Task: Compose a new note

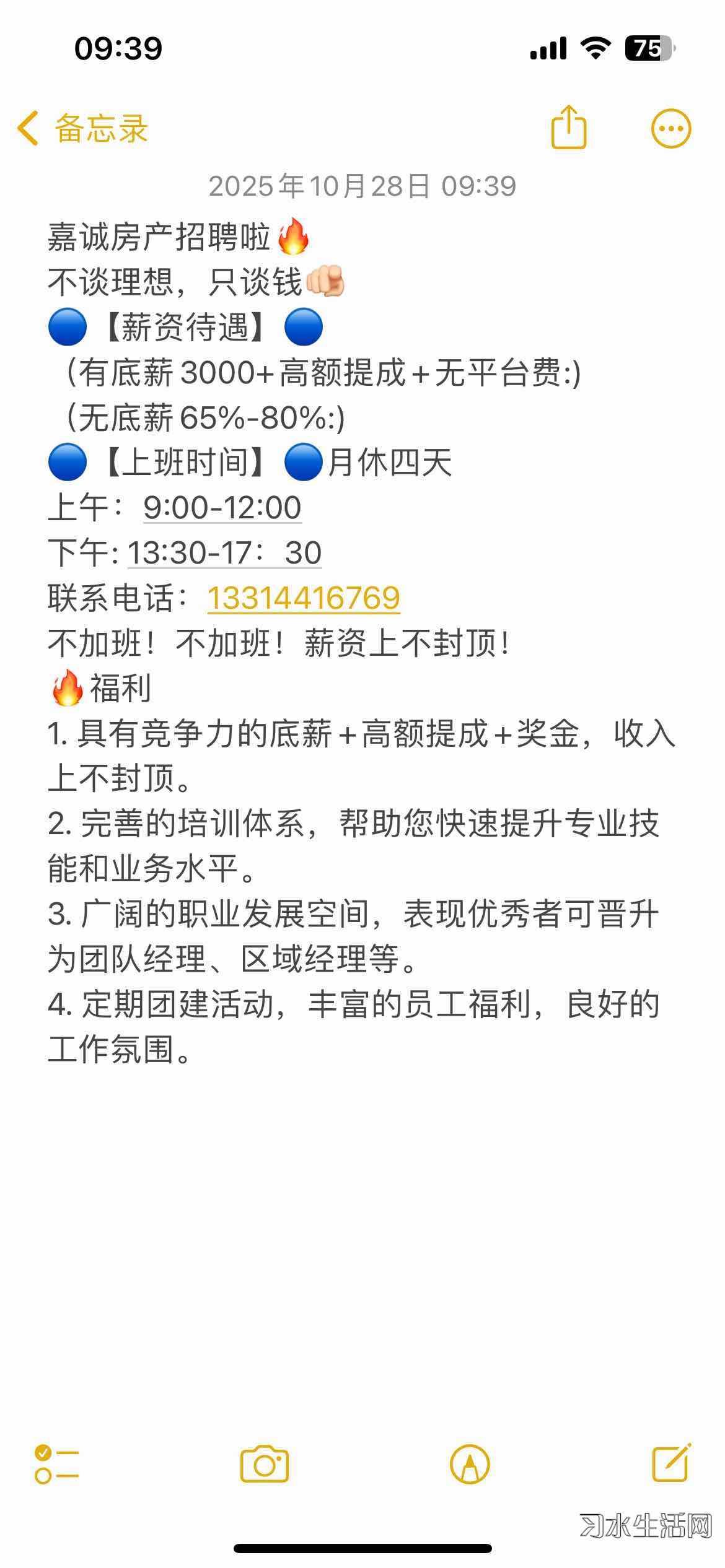Action: tap(672, 1463)
